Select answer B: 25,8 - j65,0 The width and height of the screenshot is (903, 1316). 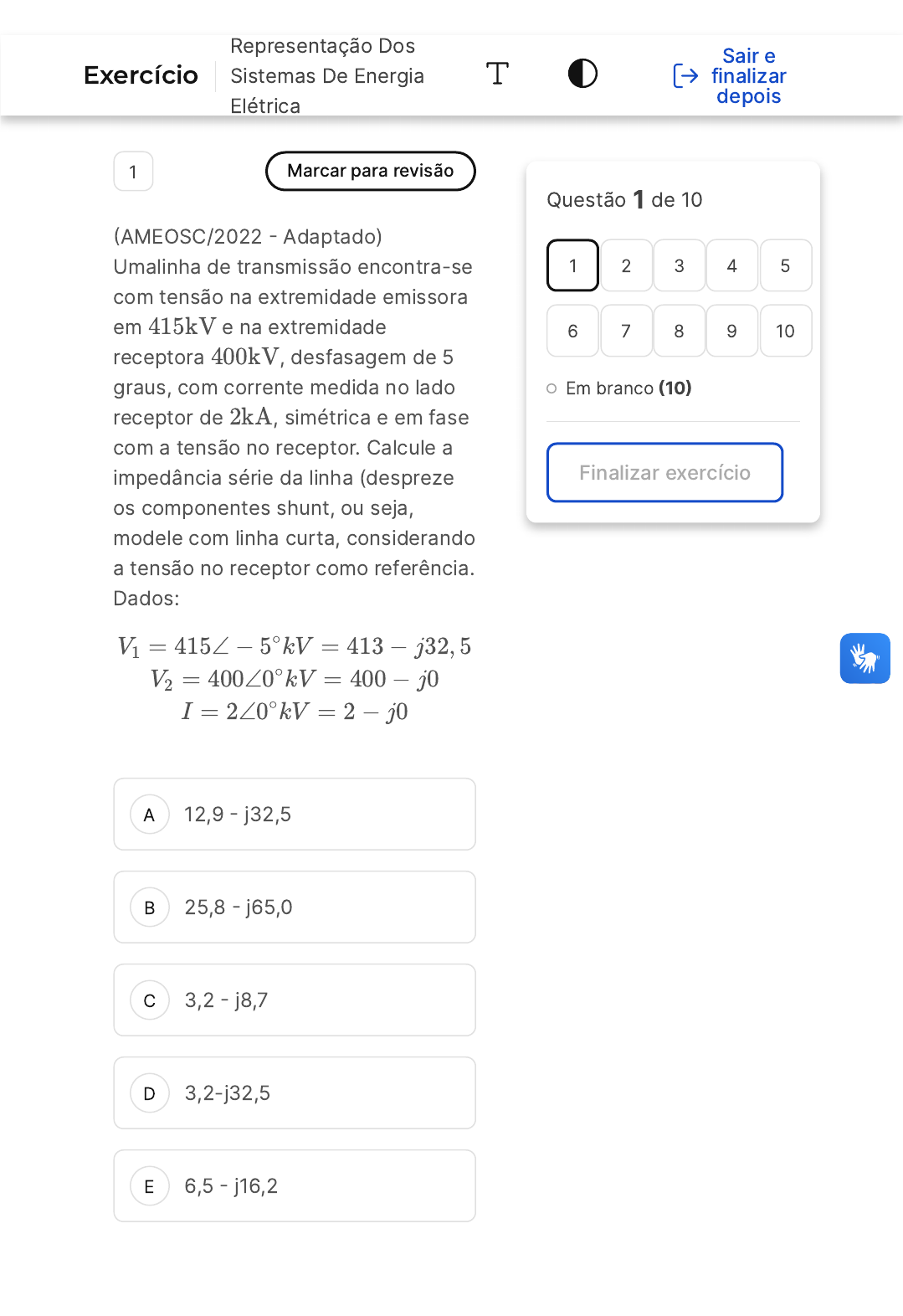point(295,907)
